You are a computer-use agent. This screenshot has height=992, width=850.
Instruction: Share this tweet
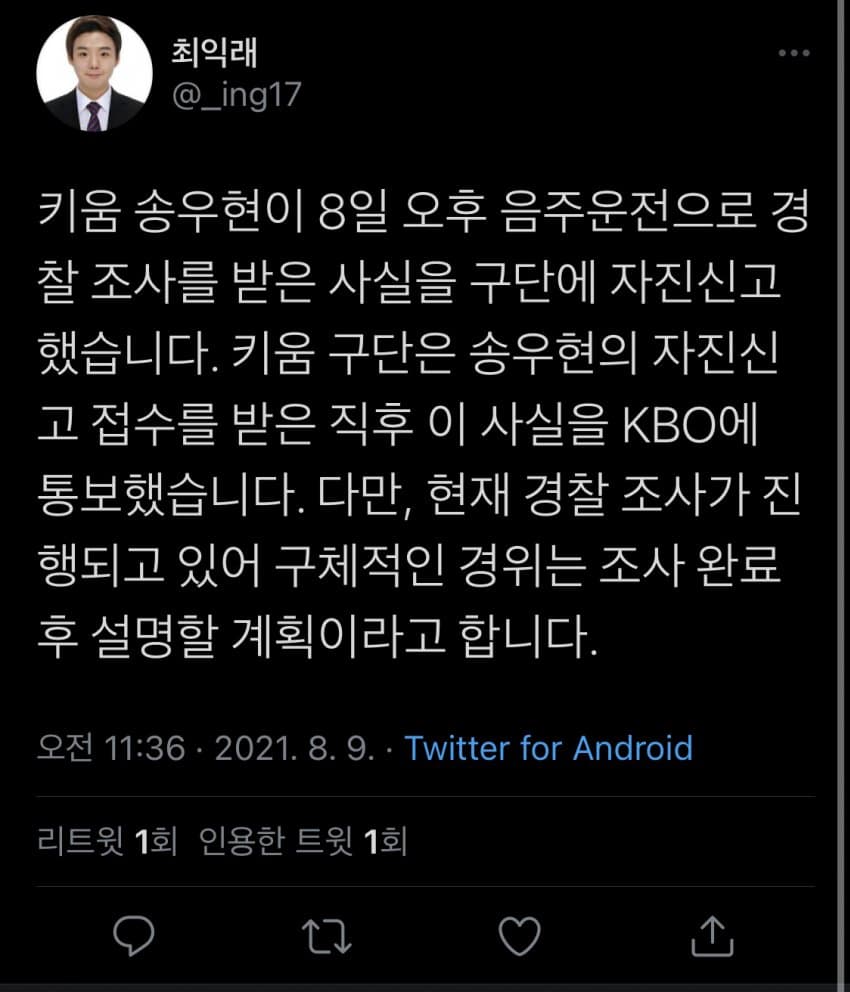pyautogui.click(x=710, y=934)
